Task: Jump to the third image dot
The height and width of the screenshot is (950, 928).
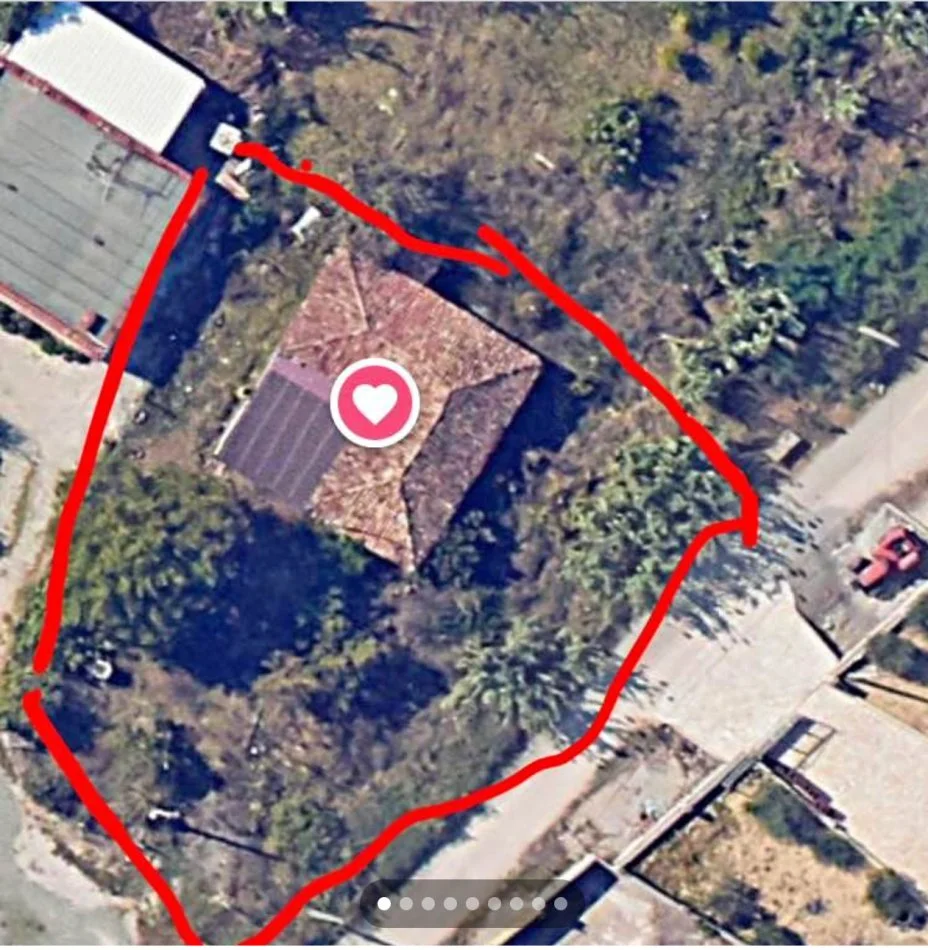Action: [430, 902]
